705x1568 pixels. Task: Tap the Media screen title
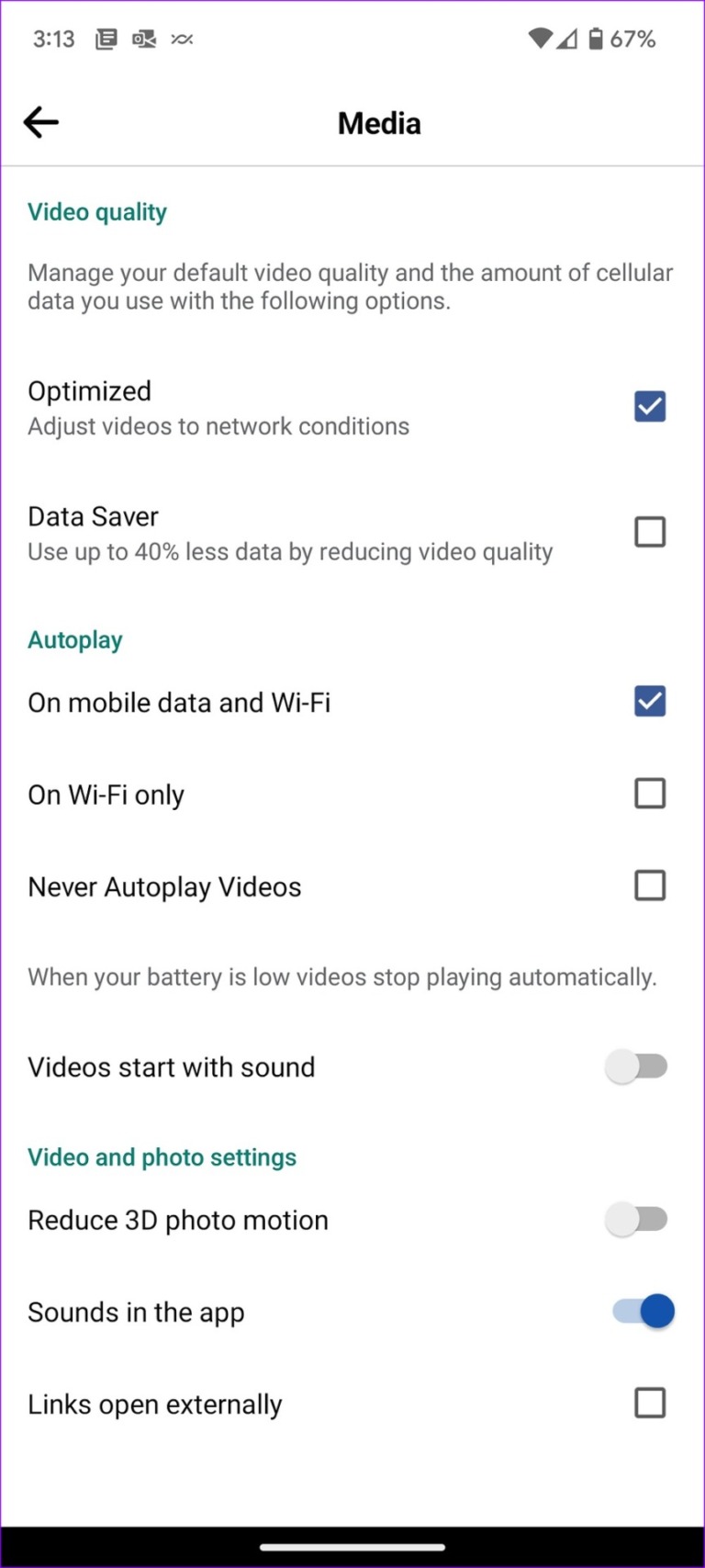click(378, 122)
